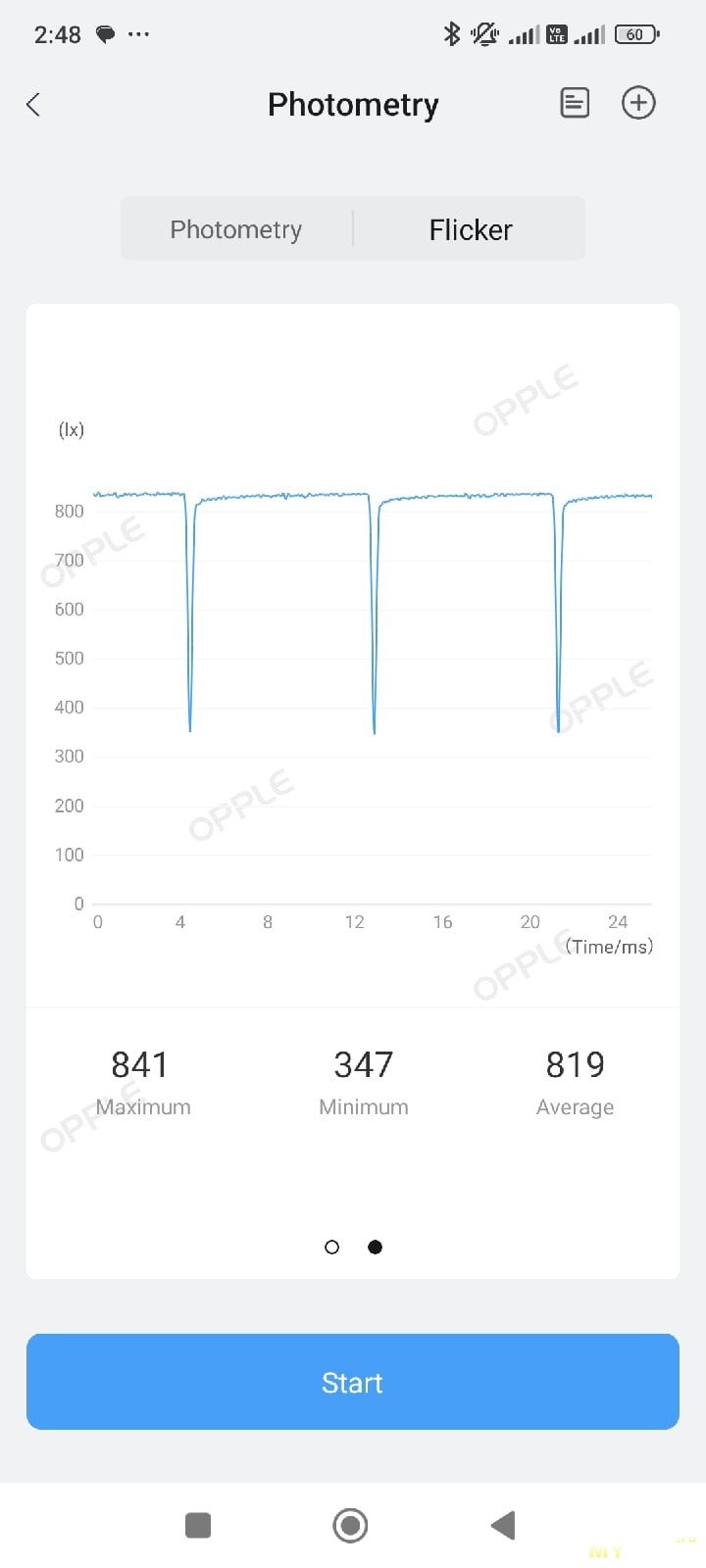The width and height of the screenshot is (706, 1568).
Task: Jump to the first page indicator dot
Action: point(331,1247)
